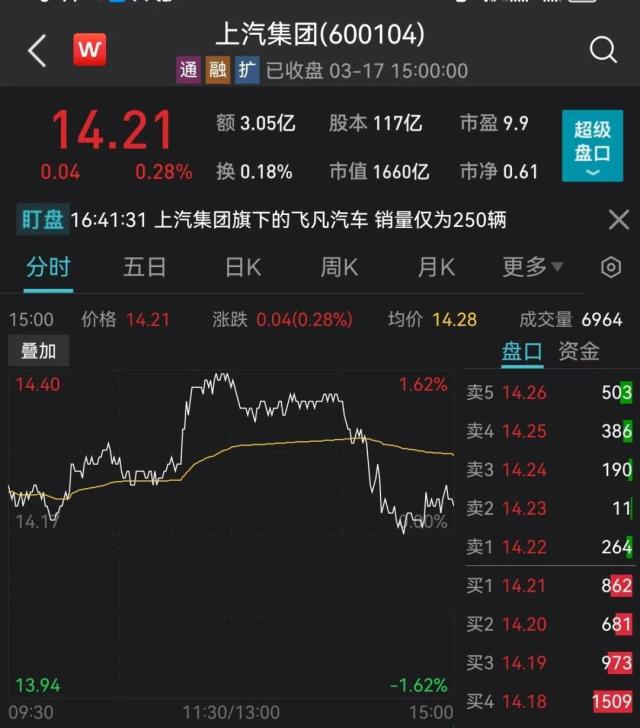The height and width of the screenshot is (728, 640).
Task: Select the 卖1 14.22 order row
Action: point(549,547)
